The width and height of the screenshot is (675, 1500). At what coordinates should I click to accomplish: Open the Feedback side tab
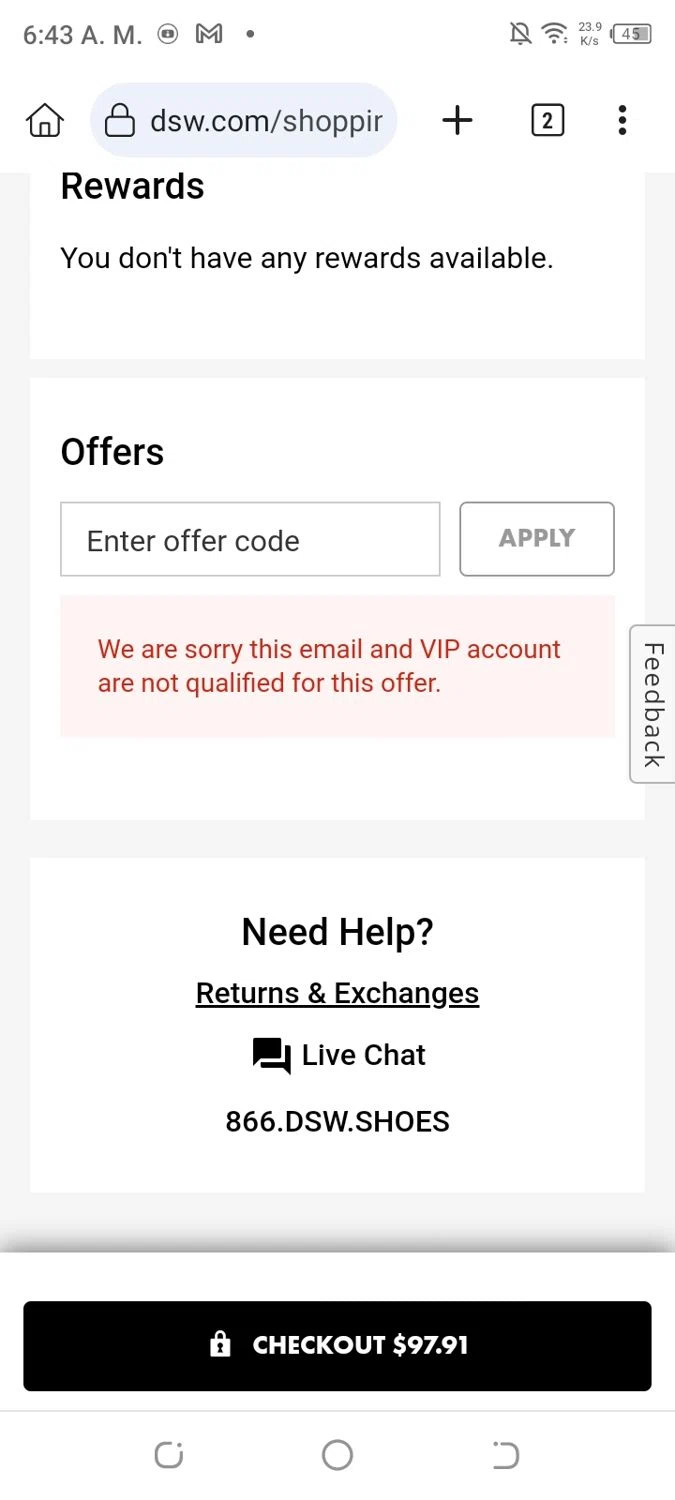pos(653,704)
